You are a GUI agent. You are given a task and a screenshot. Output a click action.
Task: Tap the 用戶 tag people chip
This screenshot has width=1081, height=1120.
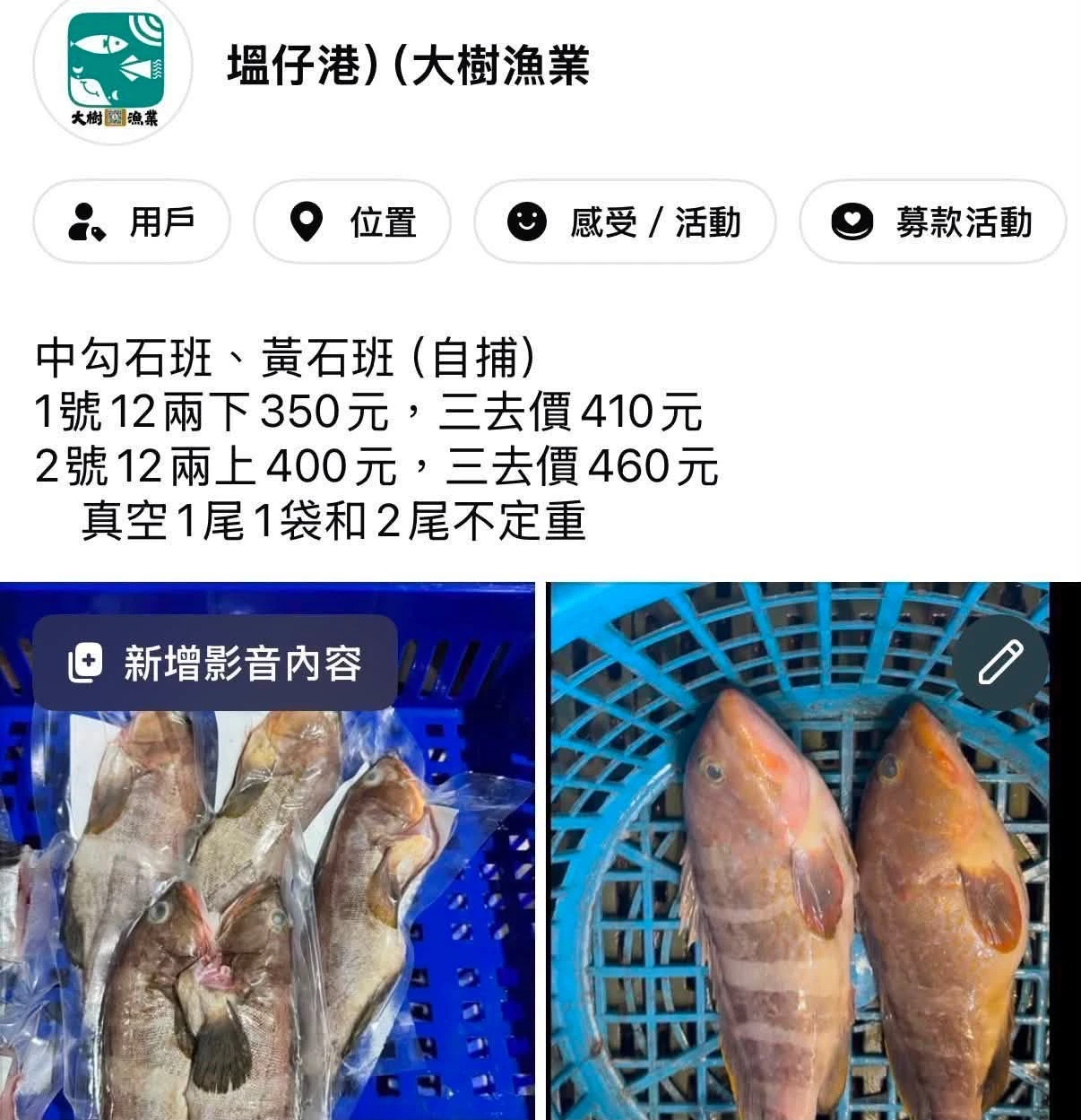pyautogui.click(x=132, y=221)
